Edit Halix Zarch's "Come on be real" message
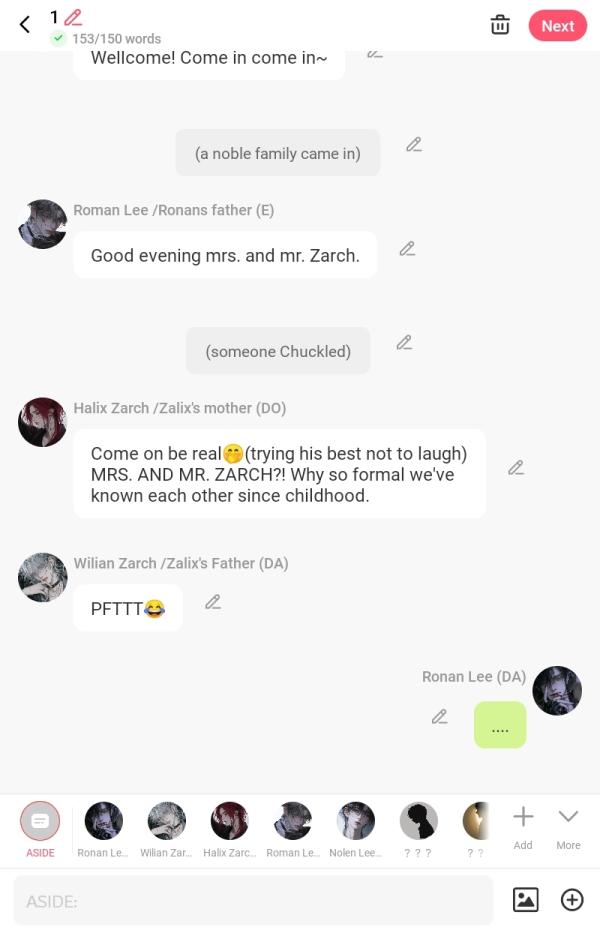 [x=516, y=468]
